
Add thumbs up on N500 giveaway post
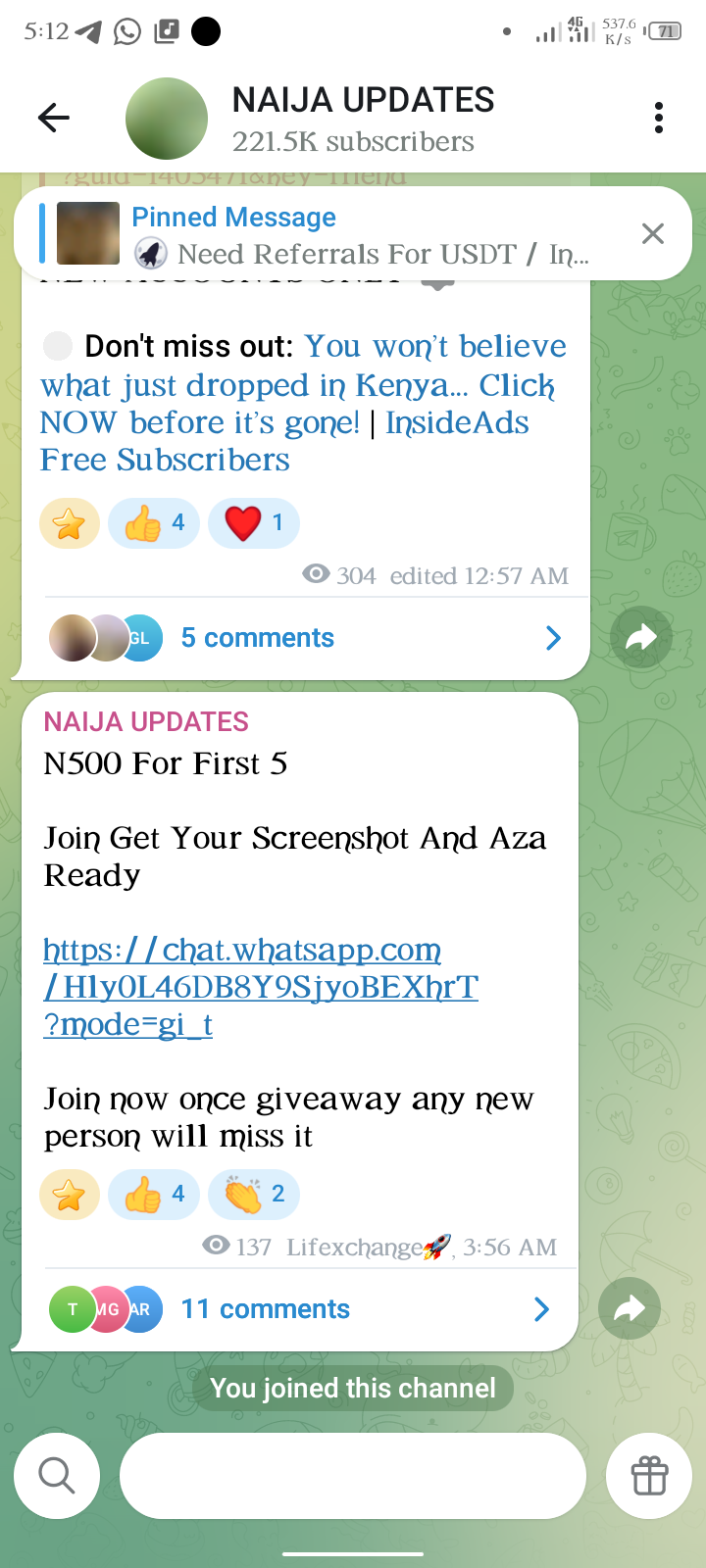click(154, 1195)
